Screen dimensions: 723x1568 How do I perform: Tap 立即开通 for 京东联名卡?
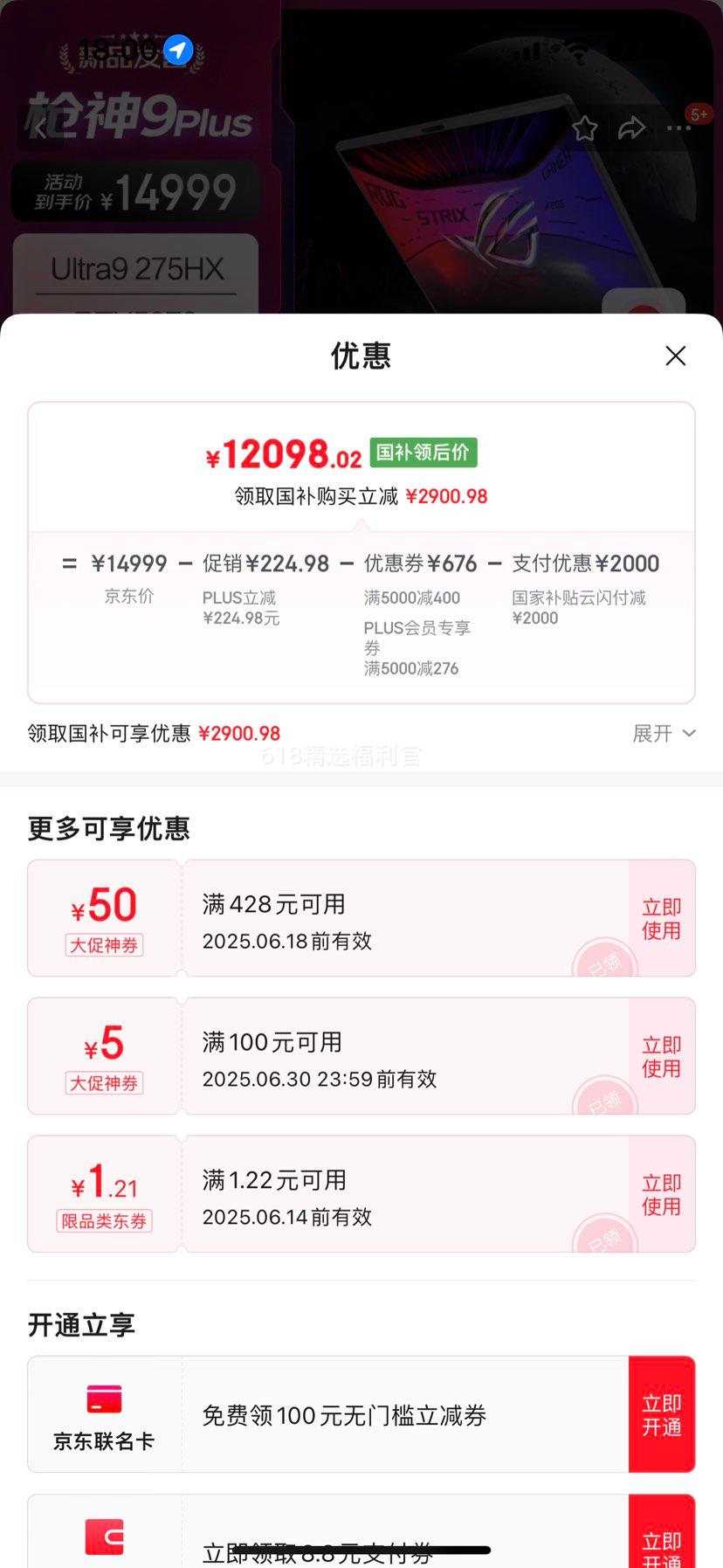point(661,1414)
